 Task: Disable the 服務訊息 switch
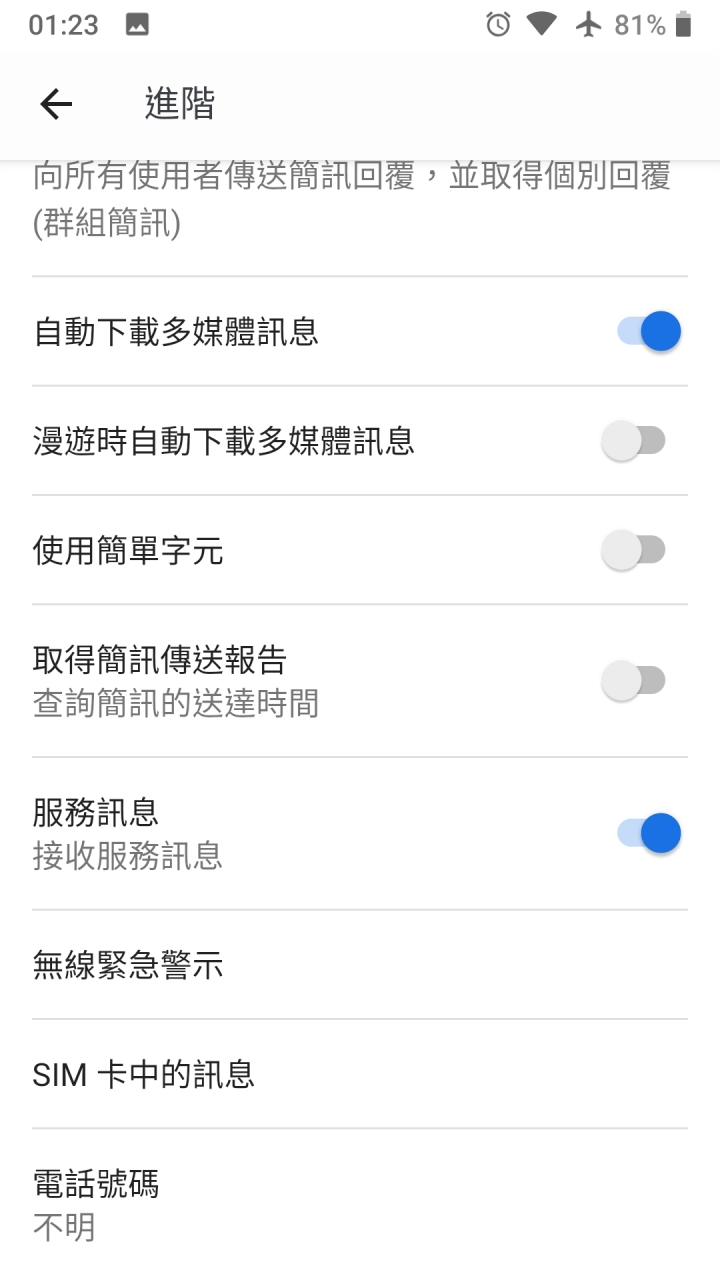pyautogui.click(x=648, y=833)
